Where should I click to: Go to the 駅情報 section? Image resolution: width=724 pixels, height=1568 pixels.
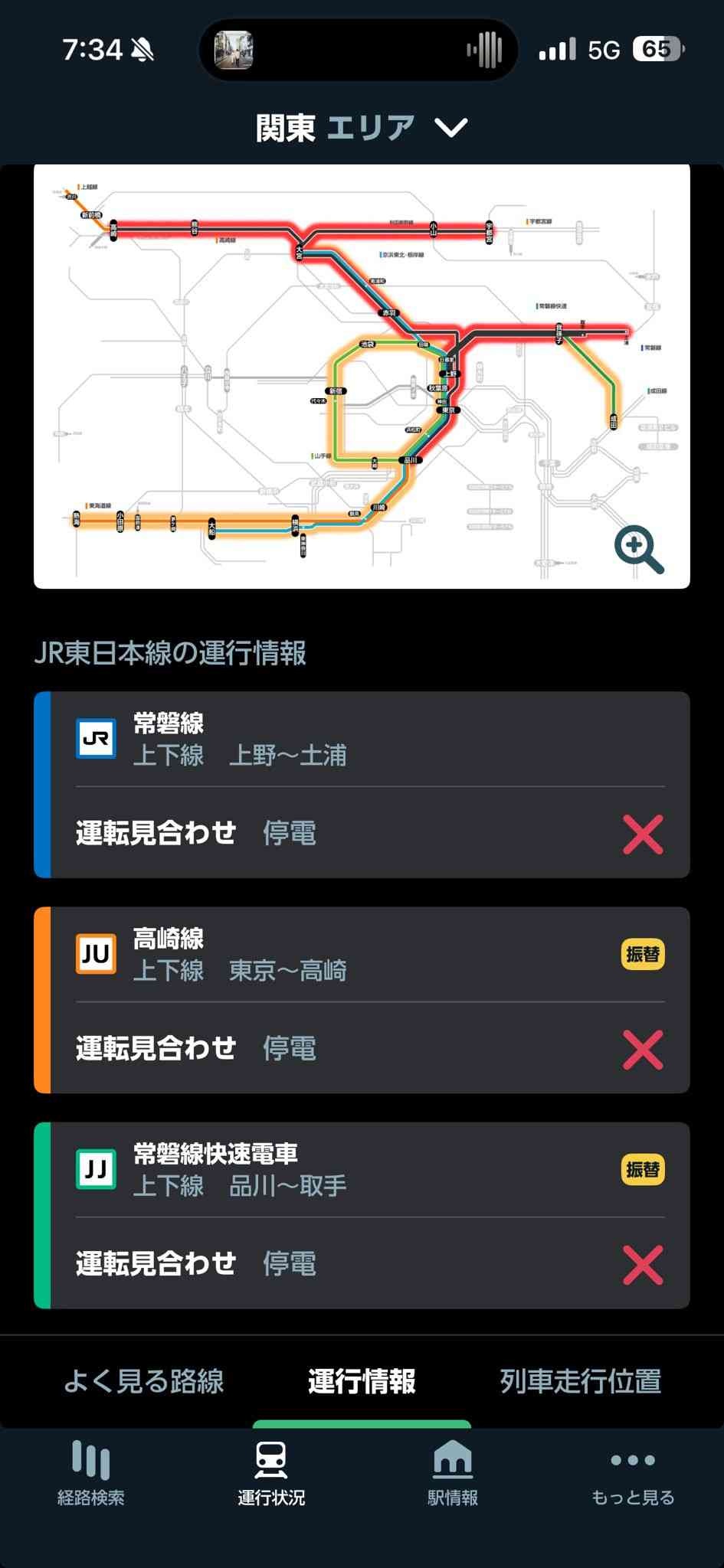click(x=452, y=1474)
